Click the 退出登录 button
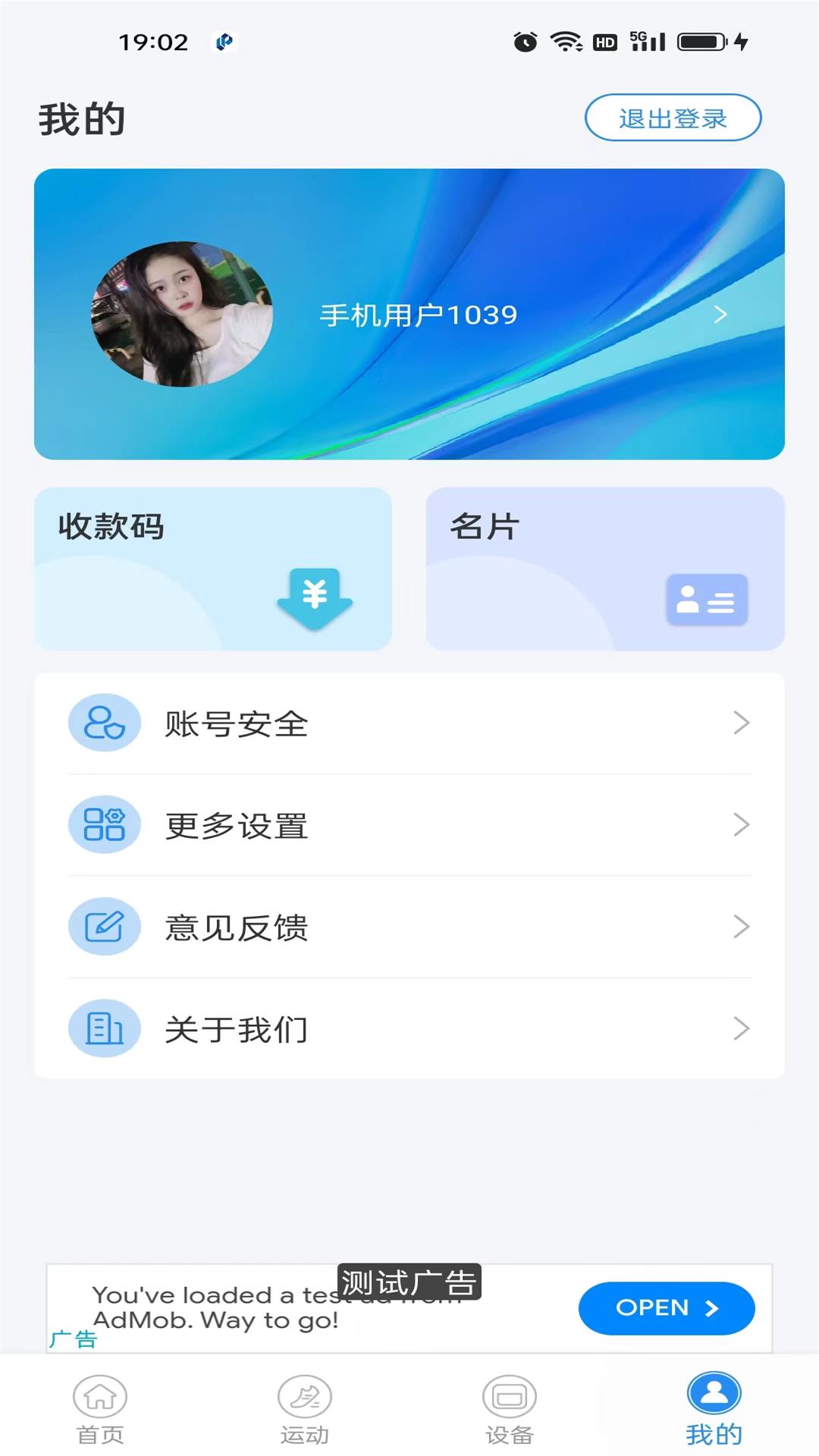Screen dimensions: 819x1456 tap(673, 118)
